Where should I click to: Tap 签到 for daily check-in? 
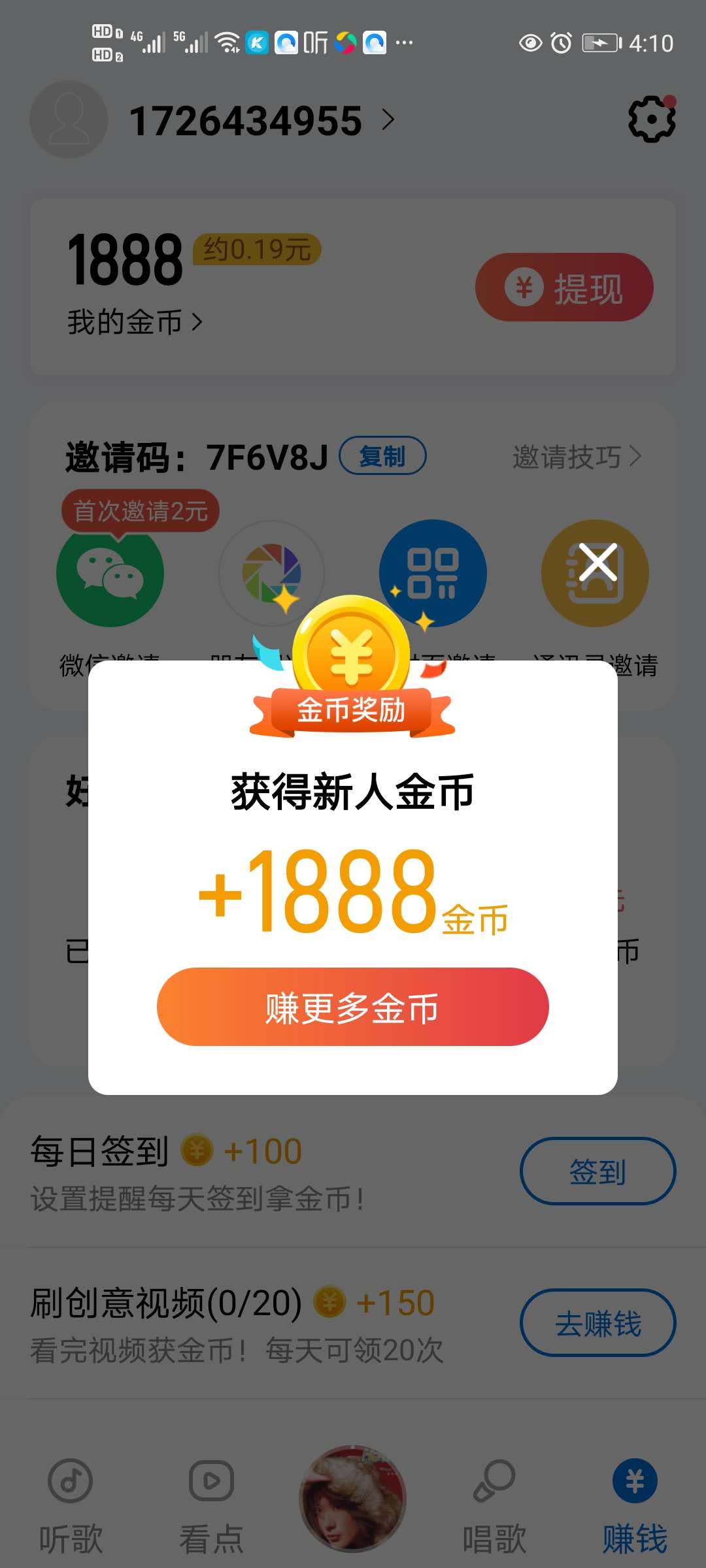tap(597, 1171)
